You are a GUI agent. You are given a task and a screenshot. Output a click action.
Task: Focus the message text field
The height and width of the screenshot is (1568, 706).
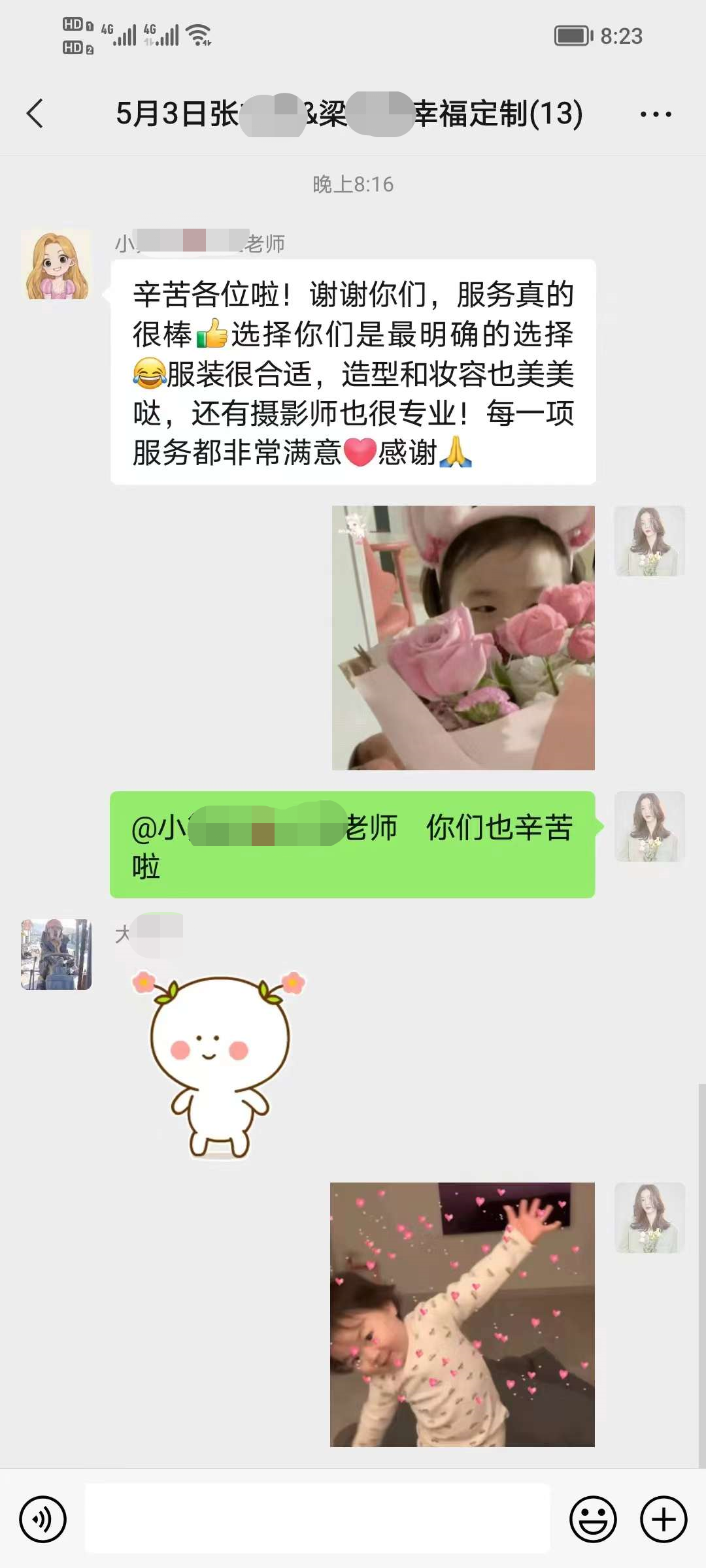318,1518
